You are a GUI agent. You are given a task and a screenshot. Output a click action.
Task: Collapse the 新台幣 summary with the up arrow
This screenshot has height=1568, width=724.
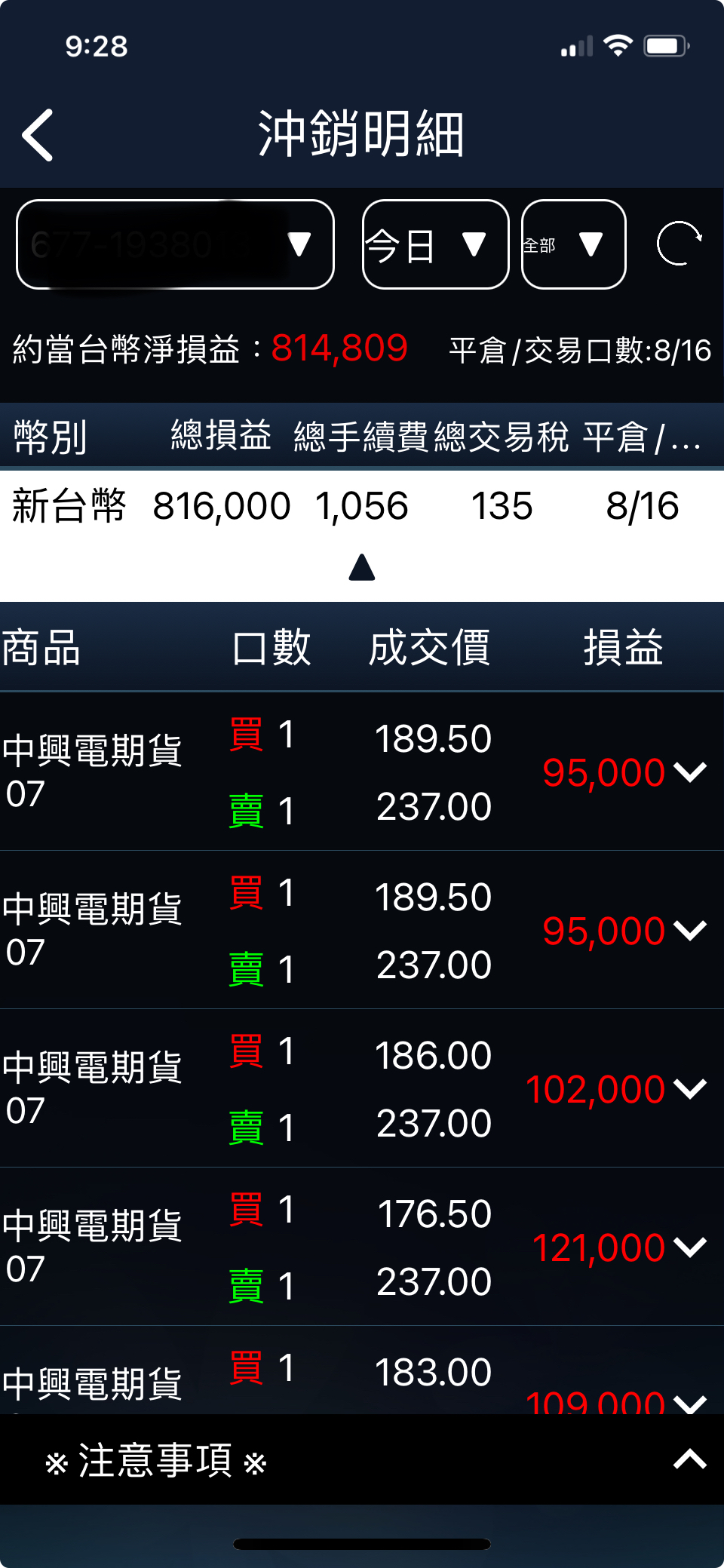point(362,567)
